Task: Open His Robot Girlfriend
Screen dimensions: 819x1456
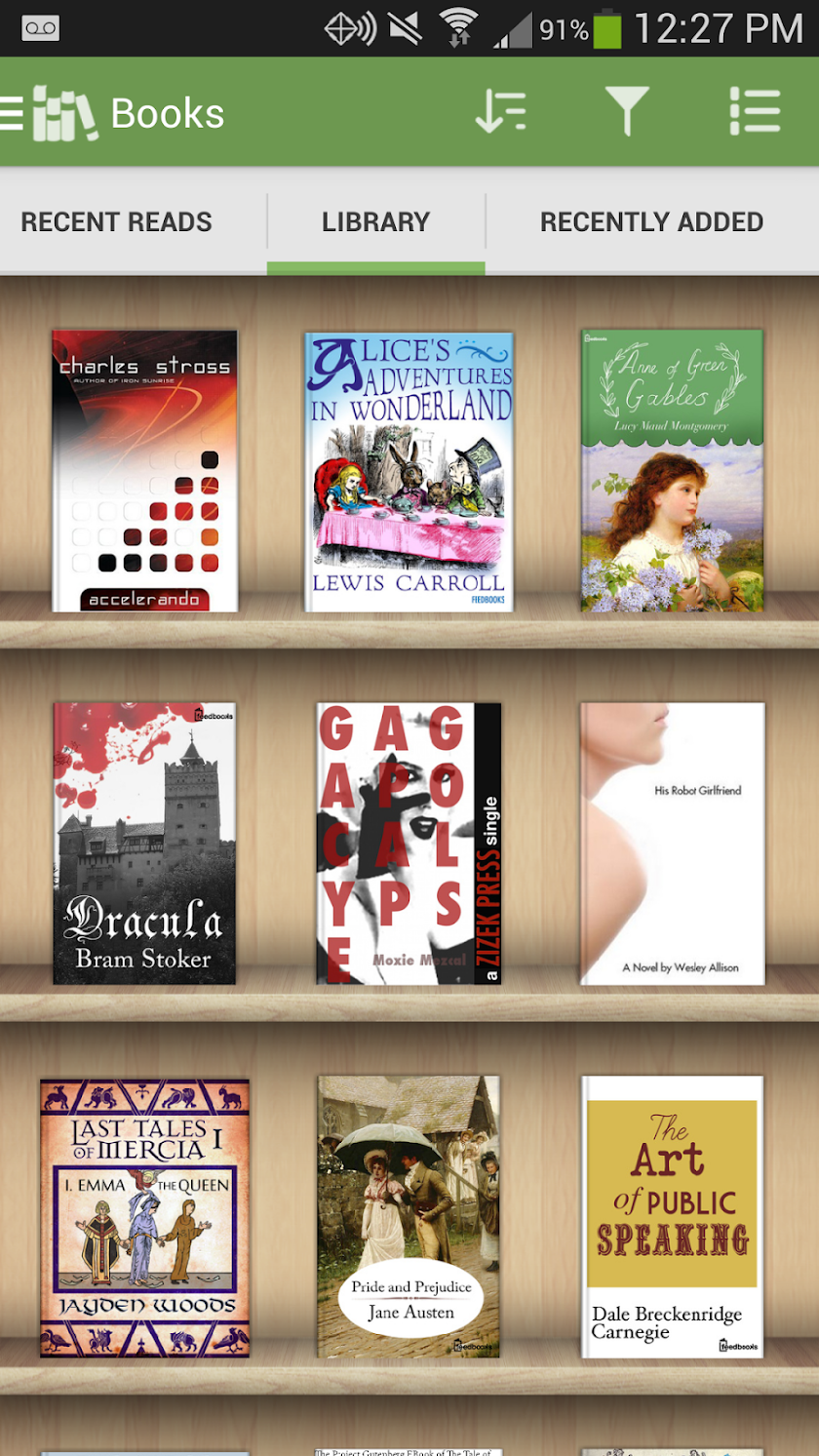Action: click(x=672, y=844)
